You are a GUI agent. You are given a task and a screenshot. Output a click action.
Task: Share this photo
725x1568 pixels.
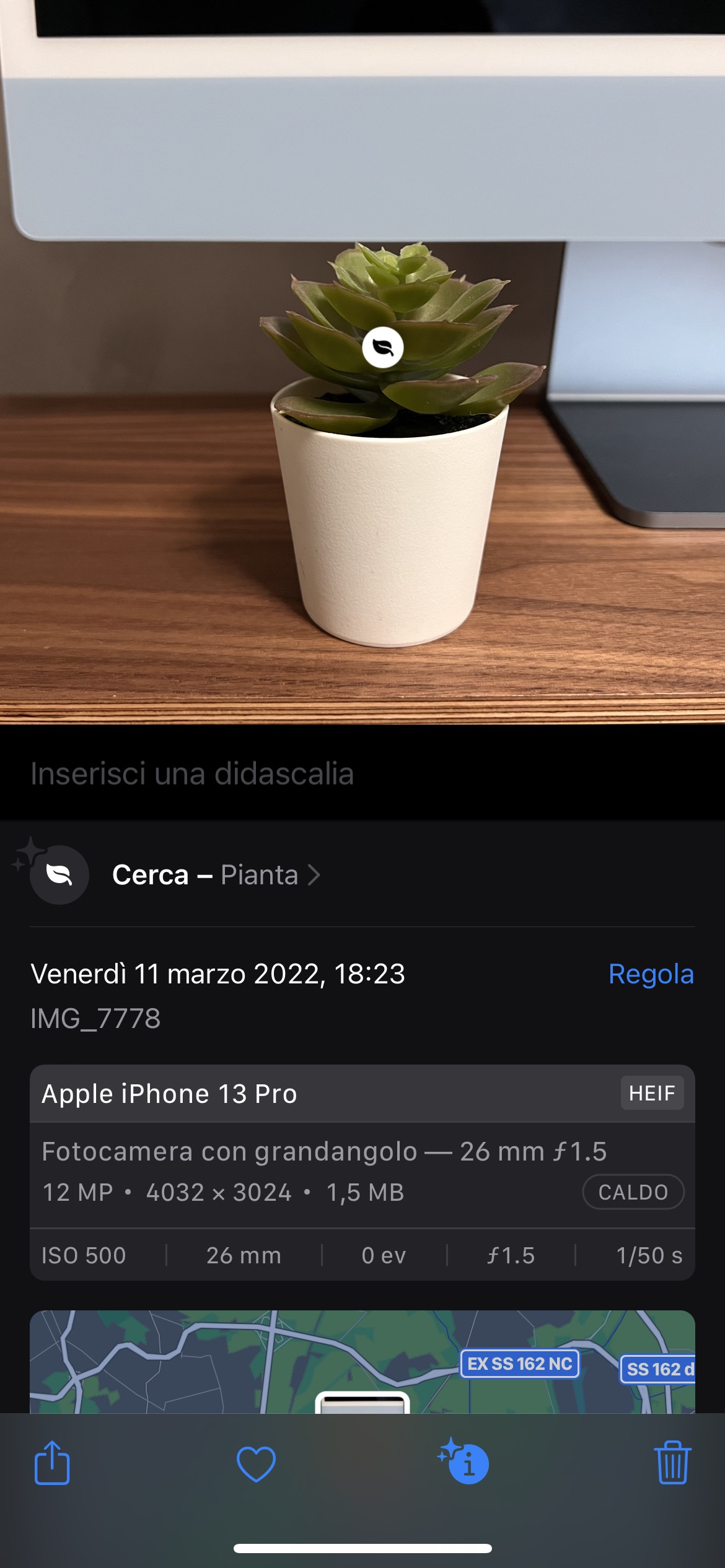tap(52, 1463)
